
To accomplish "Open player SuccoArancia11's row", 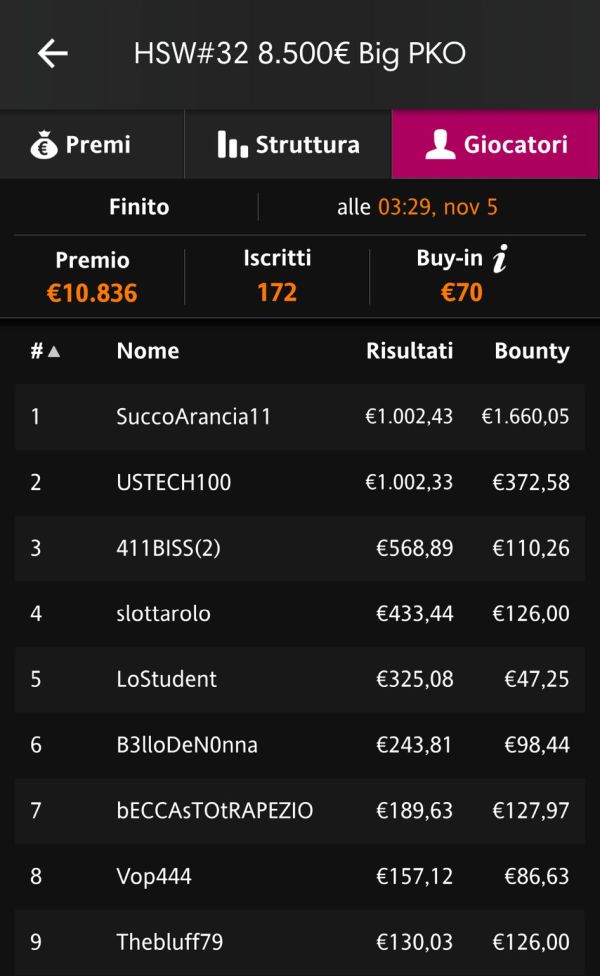I will tap(299, 416).
